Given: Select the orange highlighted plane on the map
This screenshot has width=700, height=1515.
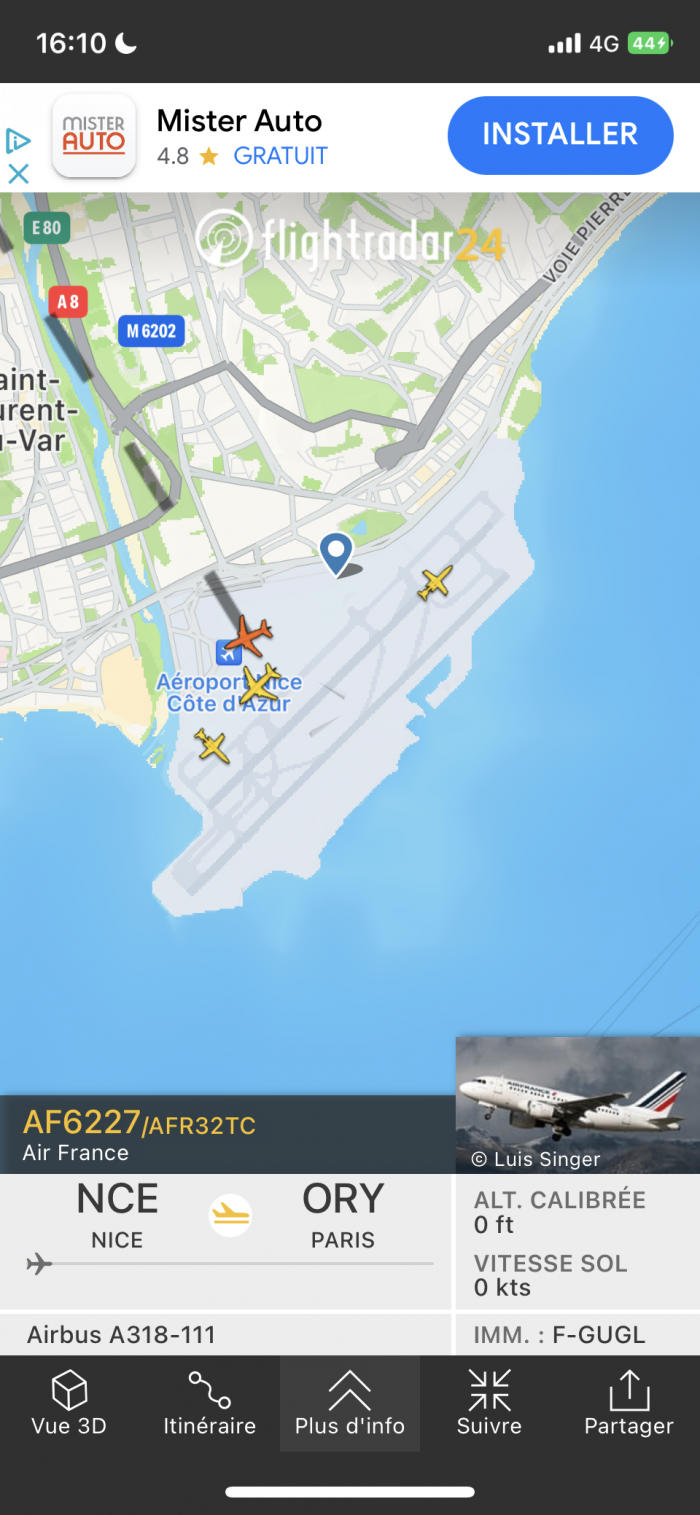Looking at the screenshot, I should click(248, 636).
